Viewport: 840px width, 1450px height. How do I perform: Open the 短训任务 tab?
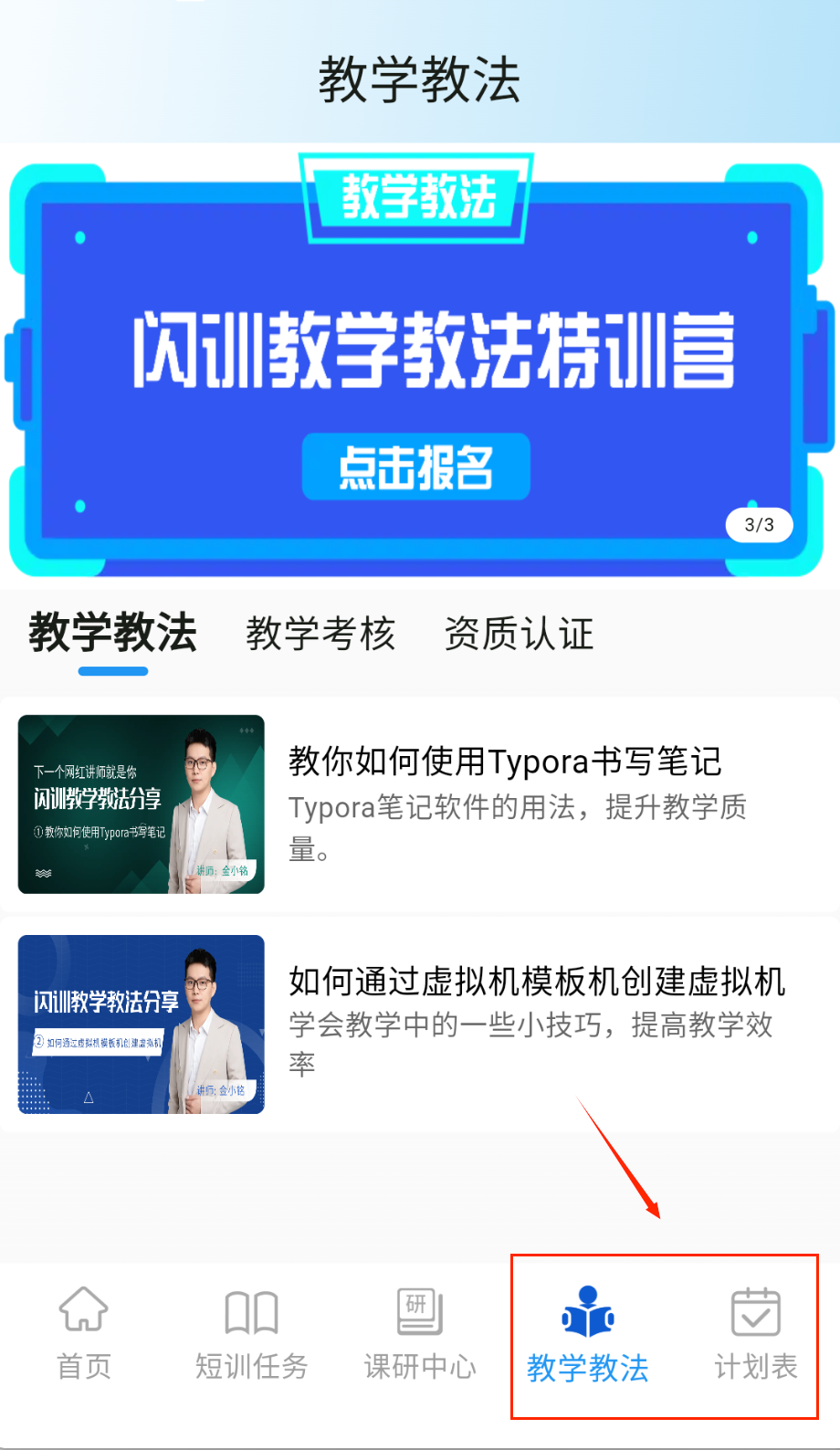tap(251, 1333)
